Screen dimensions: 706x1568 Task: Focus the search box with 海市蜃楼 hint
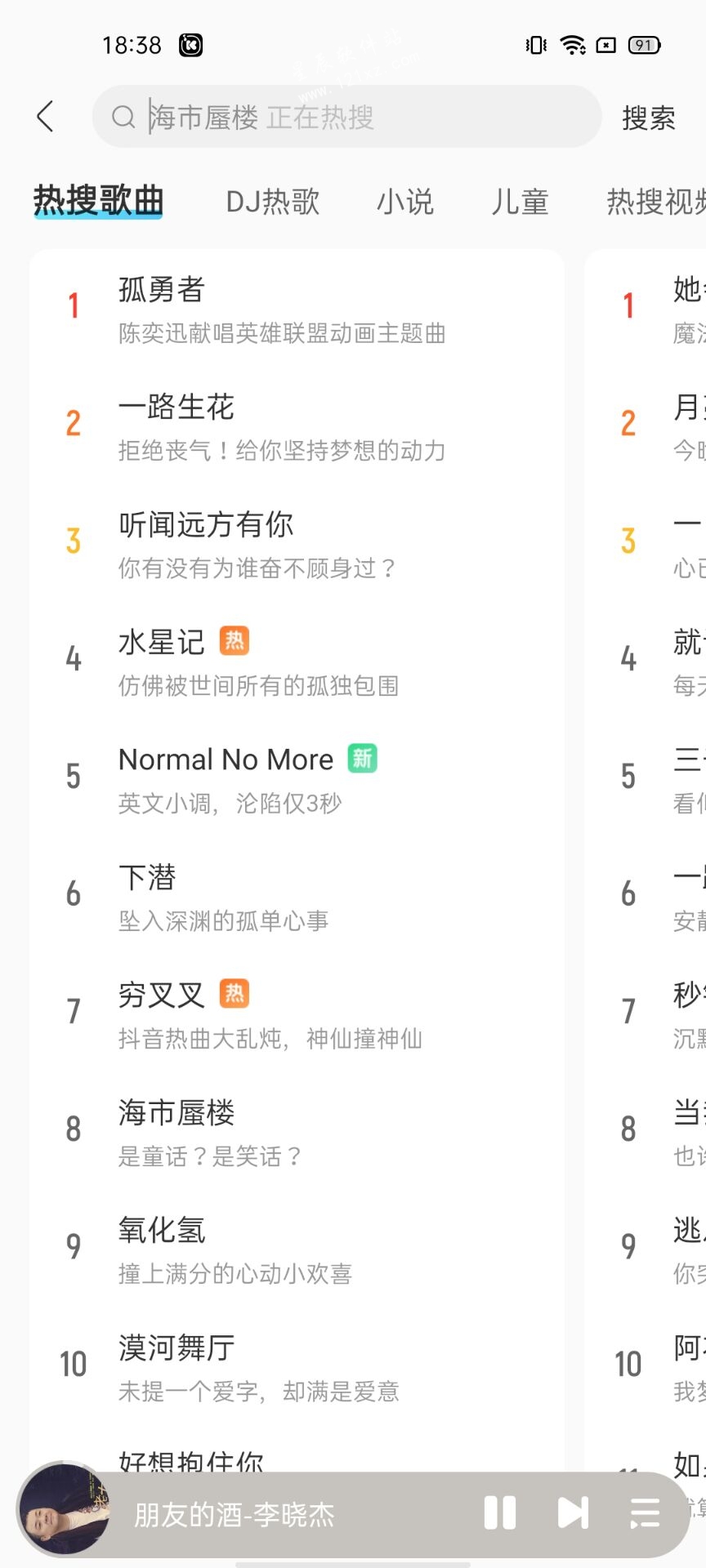click(x=346, y=117)
